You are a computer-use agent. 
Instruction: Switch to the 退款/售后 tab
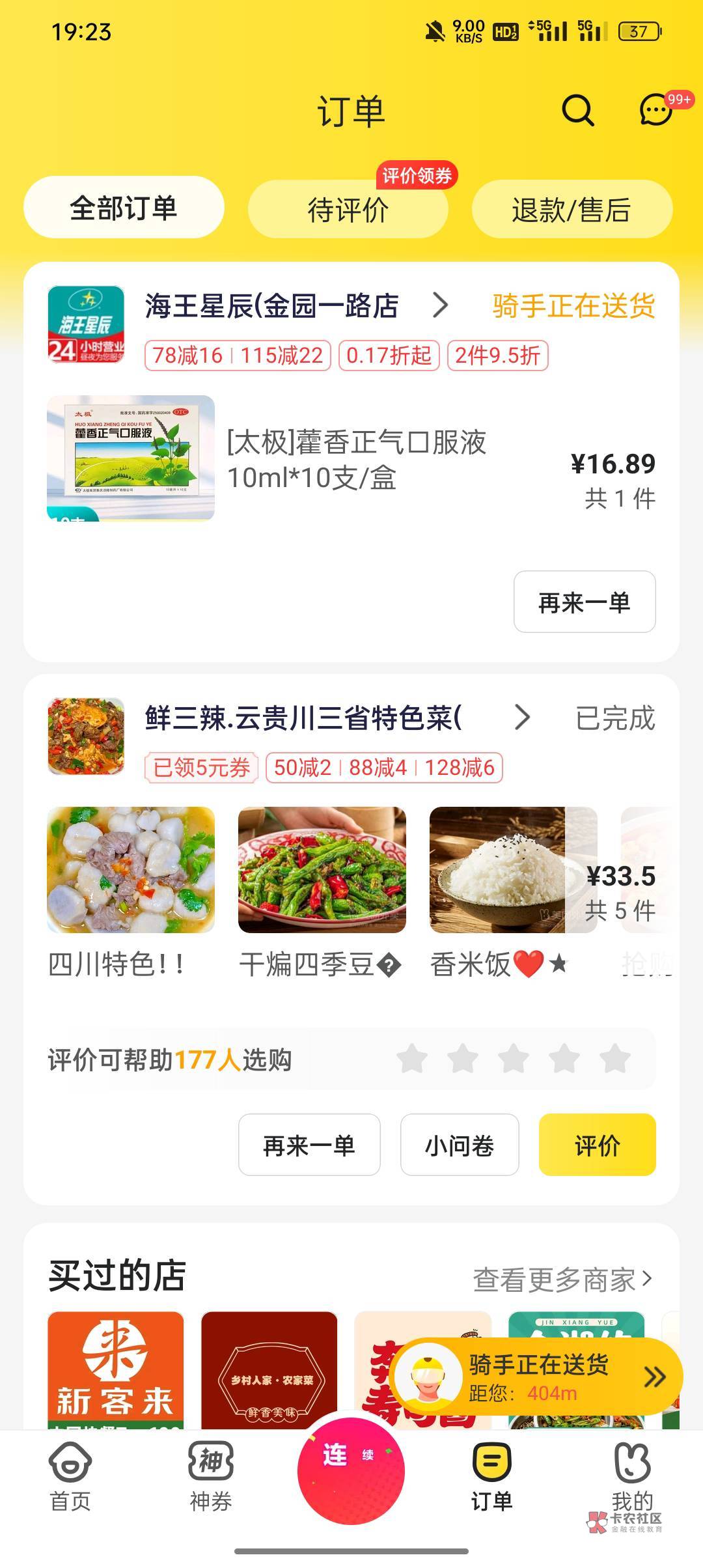tap(572, 210)
